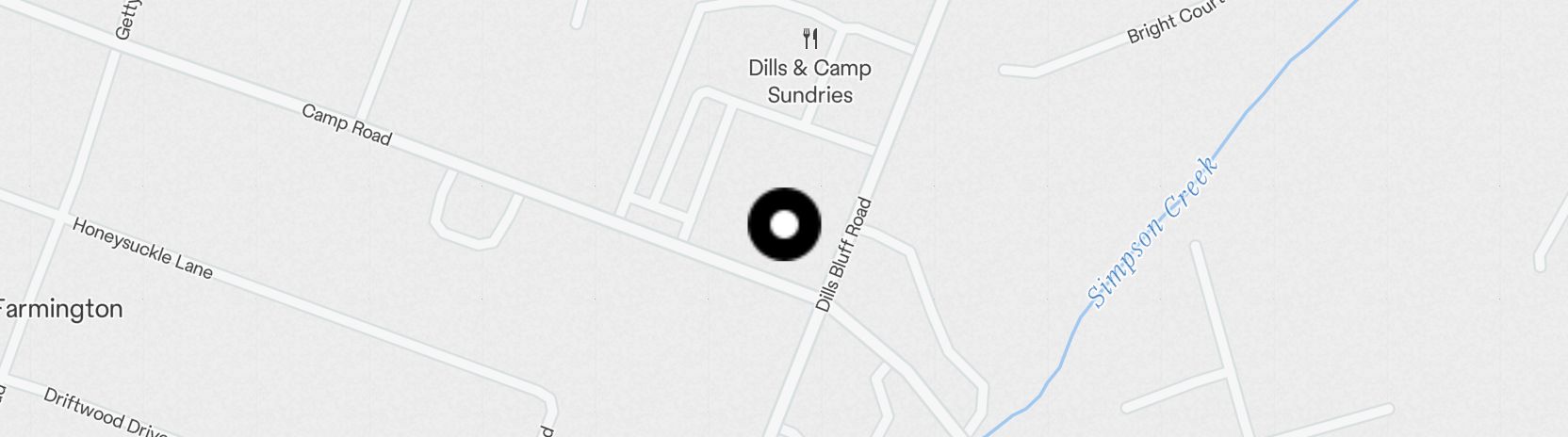Tap the black circular location marker
Image resolution: width=1568 pixels, height=437 pixels.
pyautogui.click(x=784, y=225)
